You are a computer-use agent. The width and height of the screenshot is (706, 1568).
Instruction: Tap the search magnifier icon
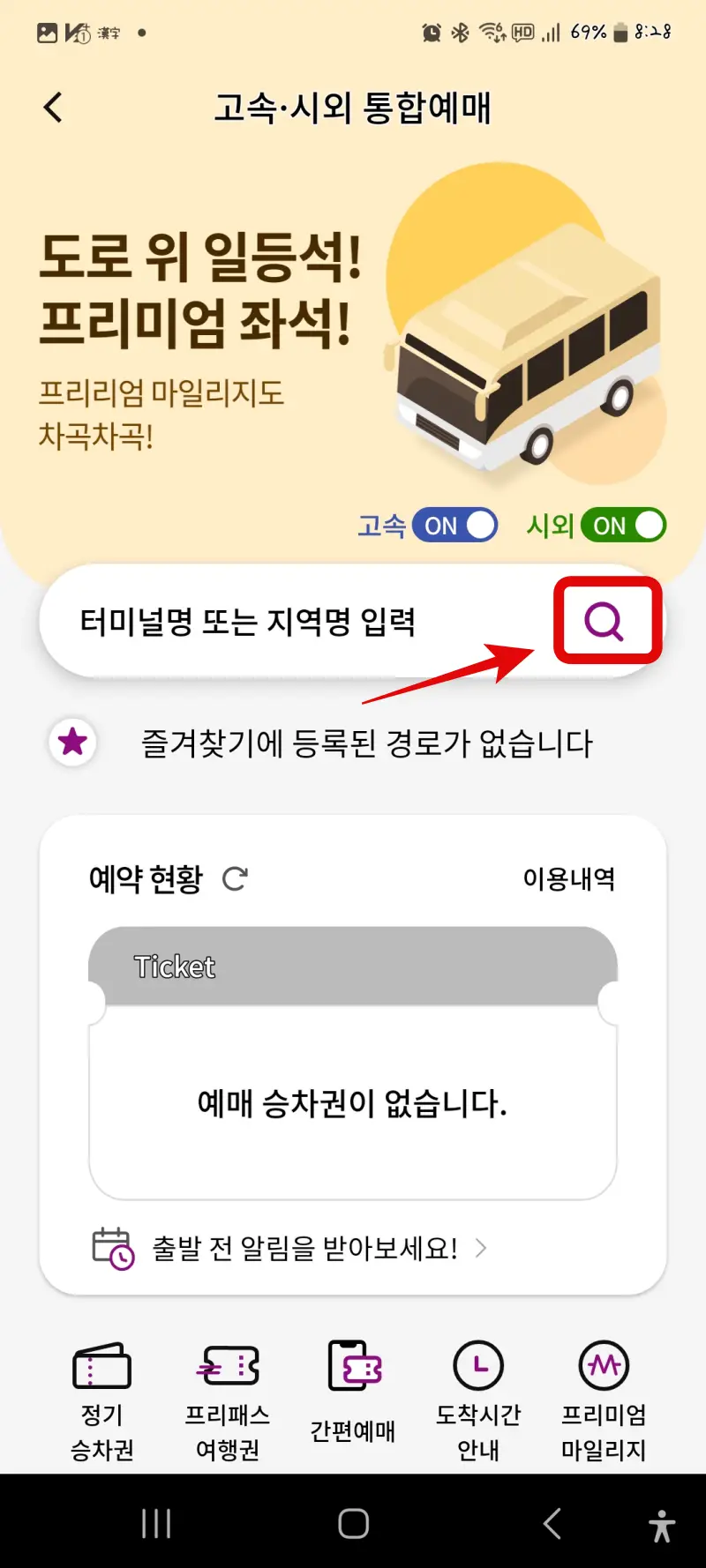click(606, 620)
